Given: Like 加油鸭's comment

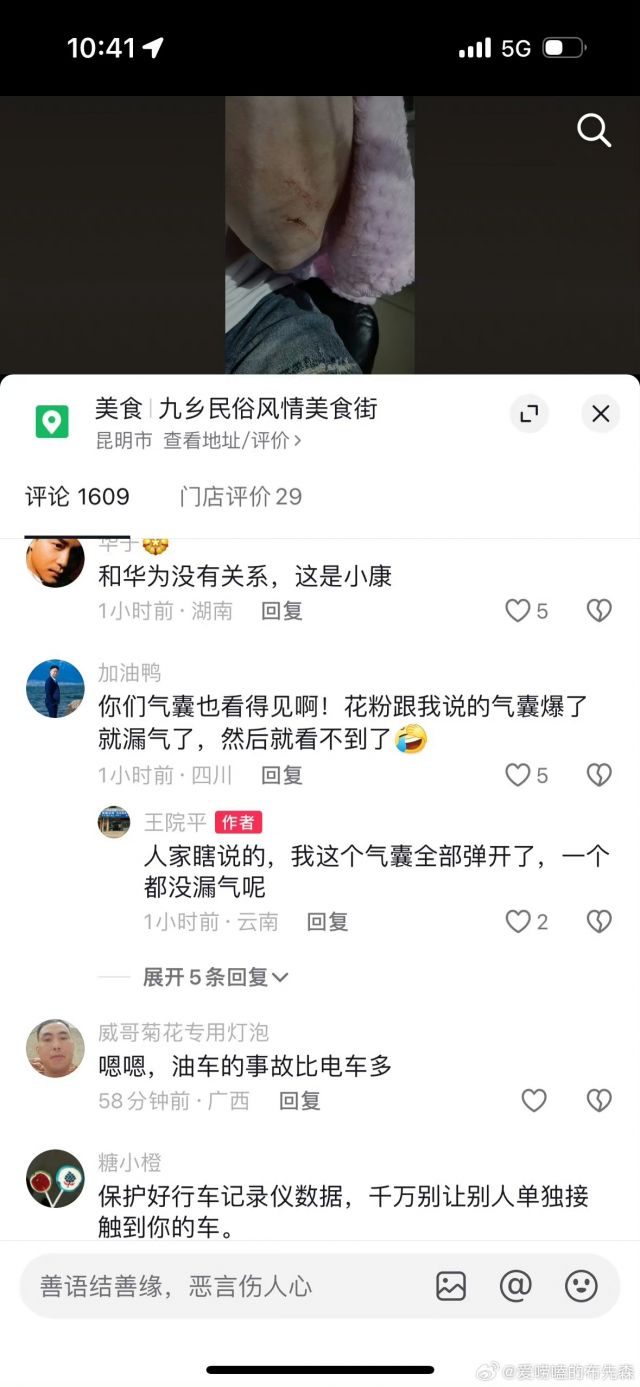Looking at the screenshot, I should [517, 775].
